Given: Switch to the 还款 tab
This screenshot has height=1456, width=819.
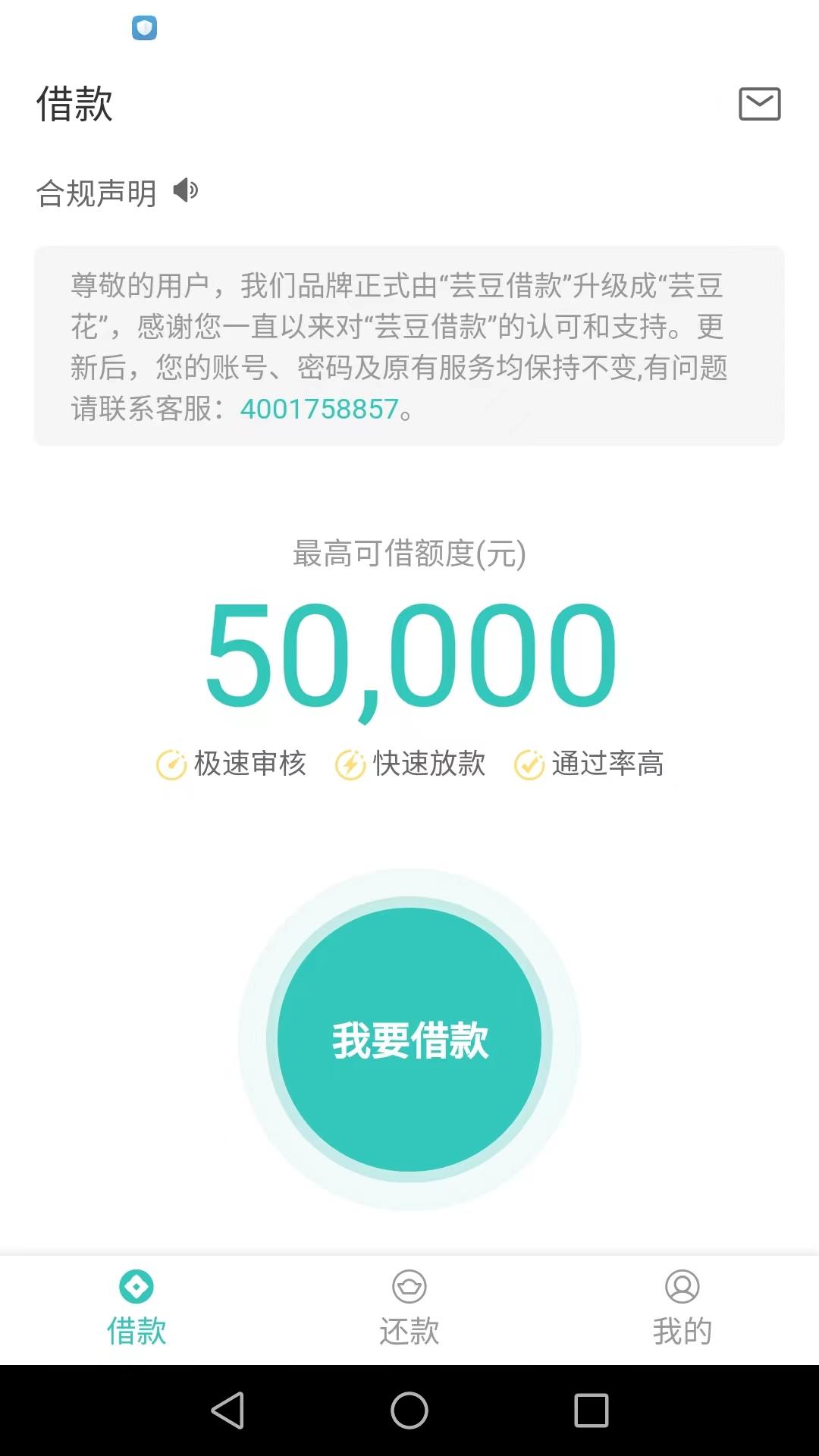Looking at the screenshot, I should [x=409, y=1309].
